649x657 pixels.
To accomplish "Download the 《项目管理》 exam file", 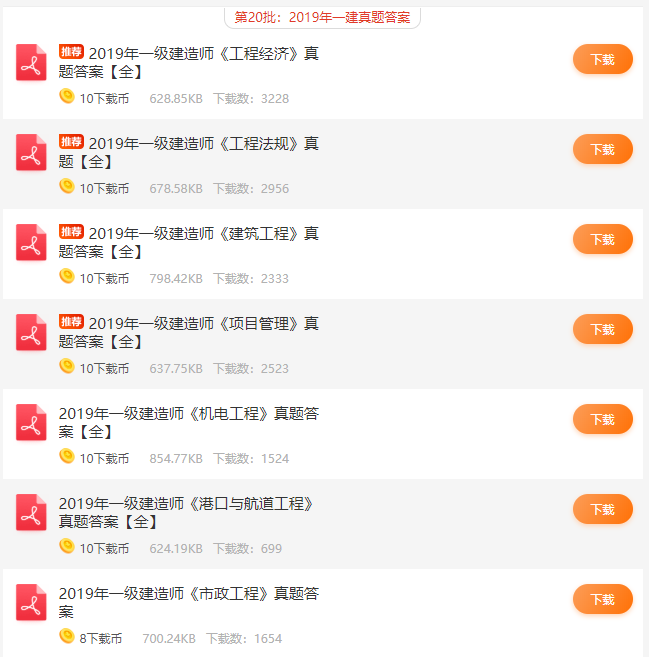I will [x=602, y=329].
